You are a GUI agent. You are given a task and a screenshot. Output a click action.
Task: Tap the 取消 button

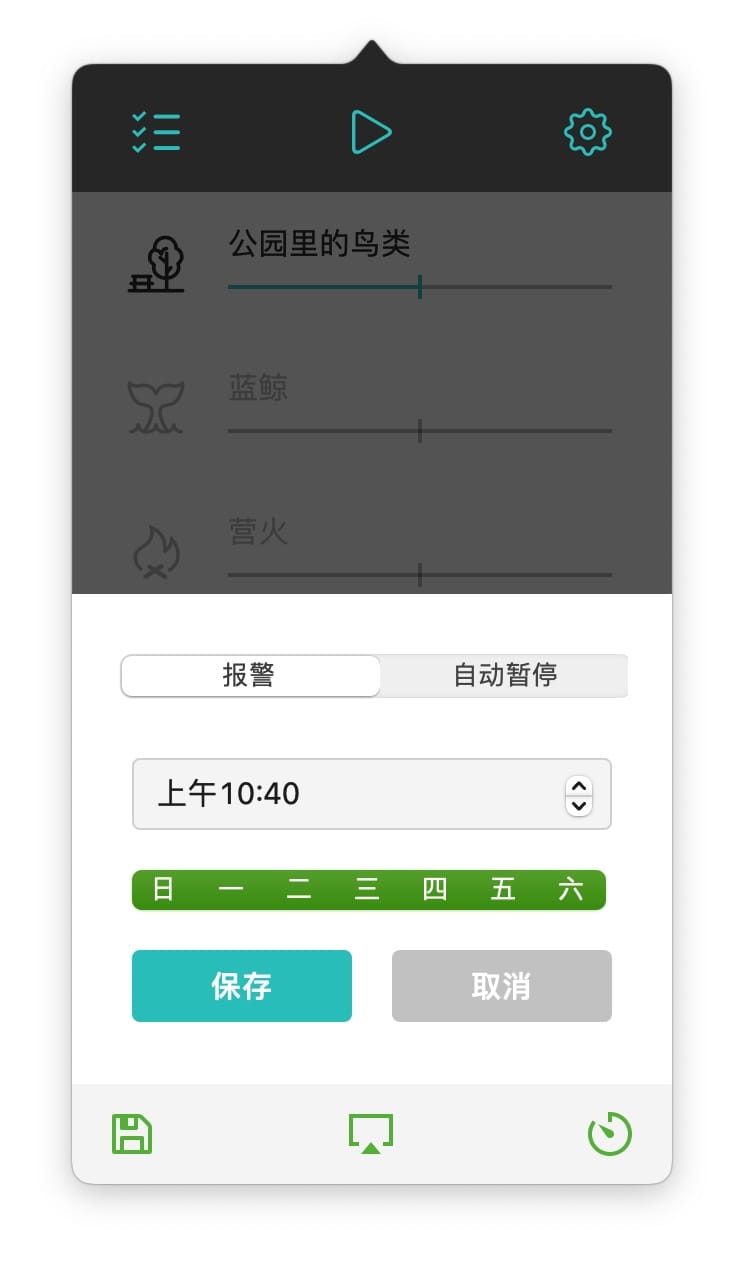502,986
